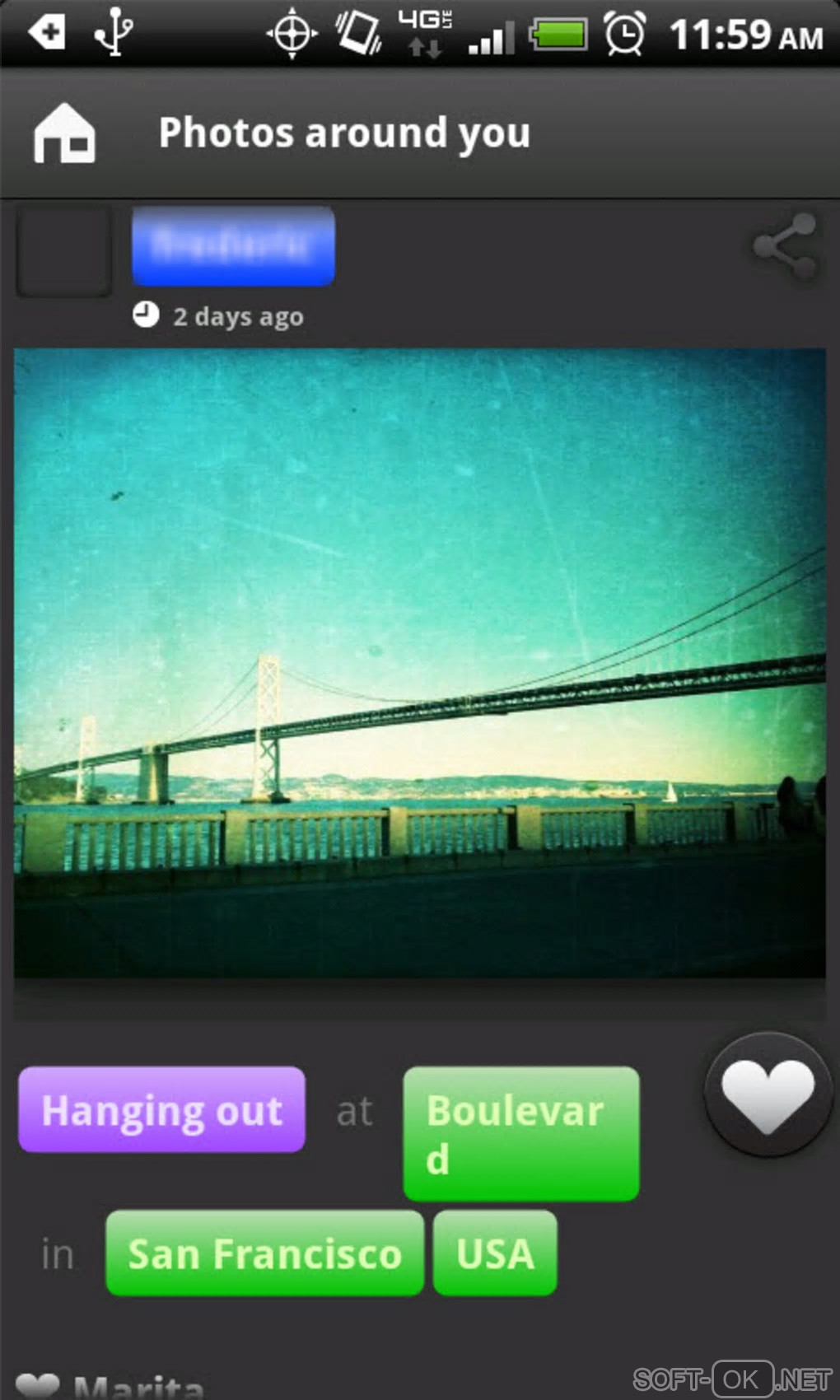
Task: Select the Hanging out activity tag
Action: (161, 1109)
